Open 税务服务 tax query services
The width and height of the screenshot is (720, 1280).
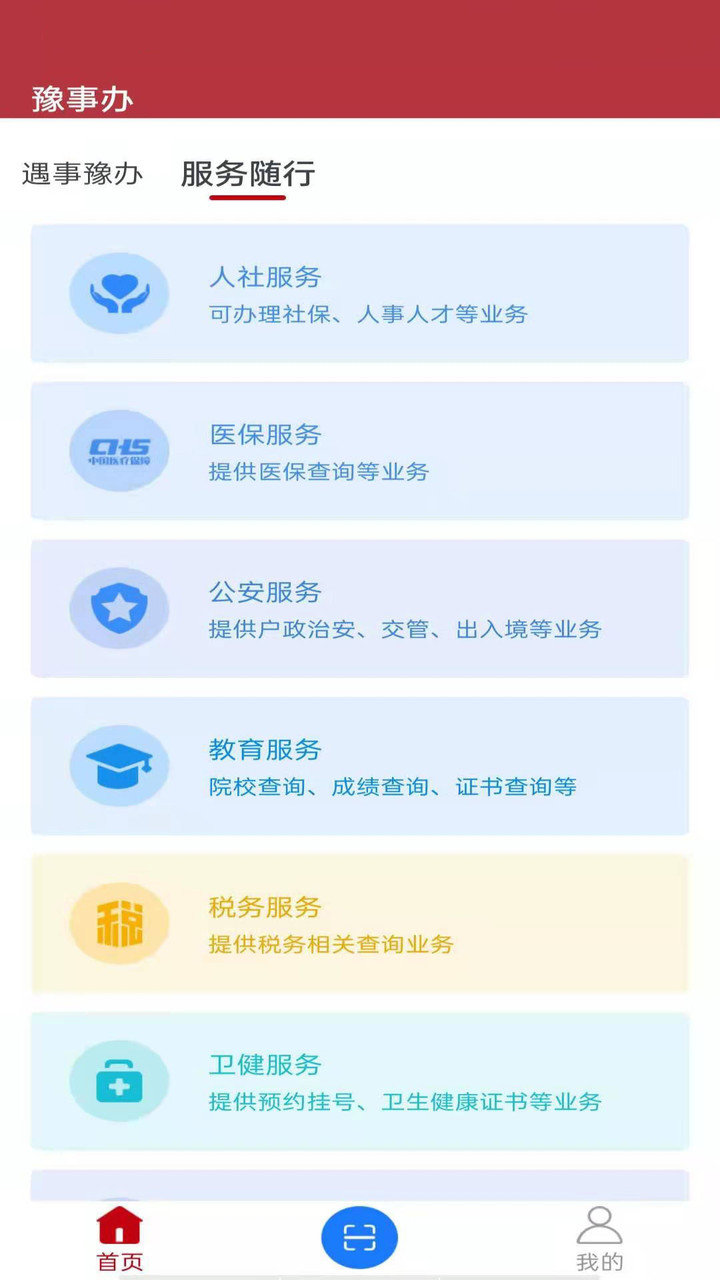pyautogui.click(x=360, y=923)
